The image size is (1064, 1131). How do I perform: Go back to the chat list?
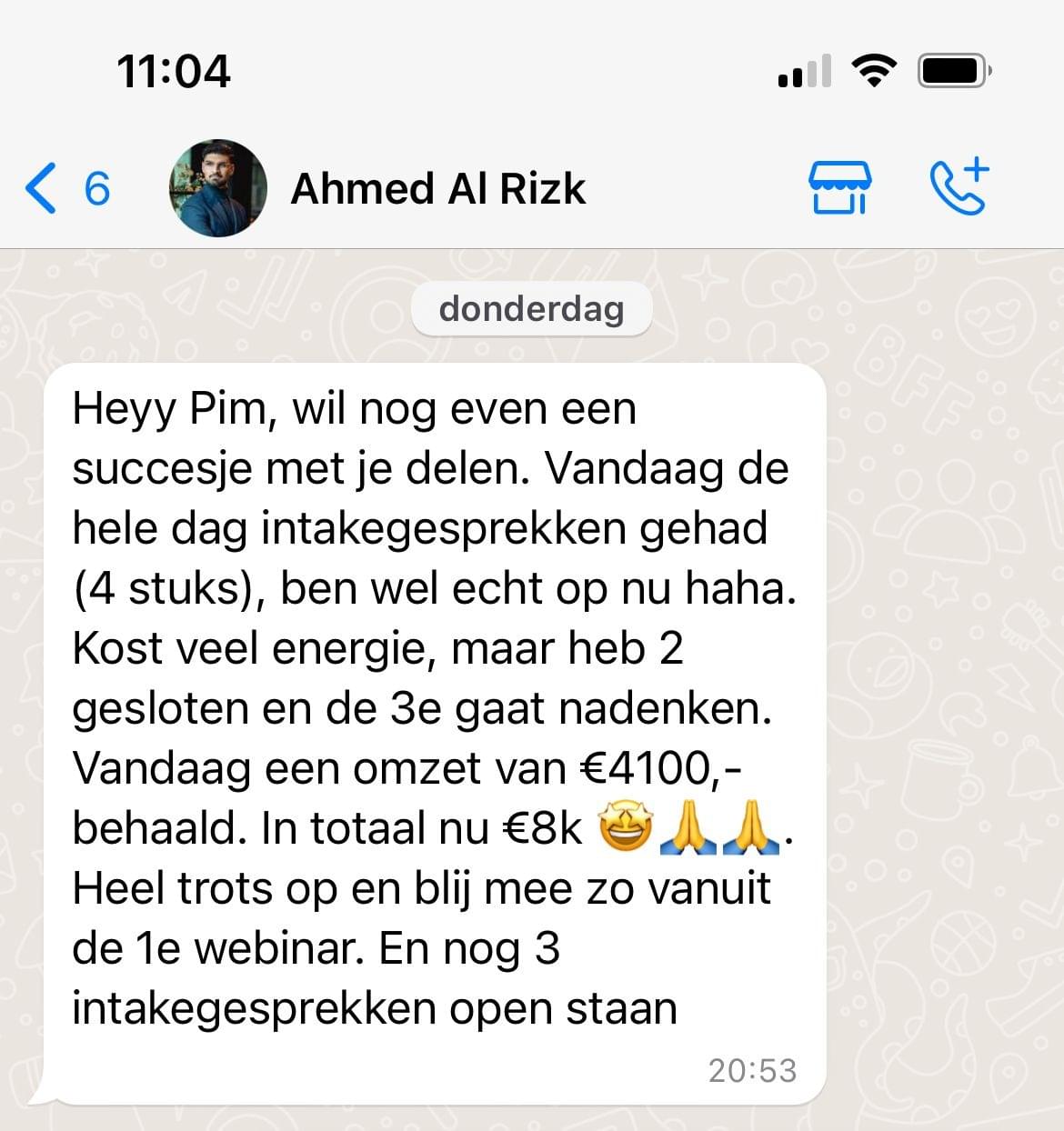coord(64,188)
